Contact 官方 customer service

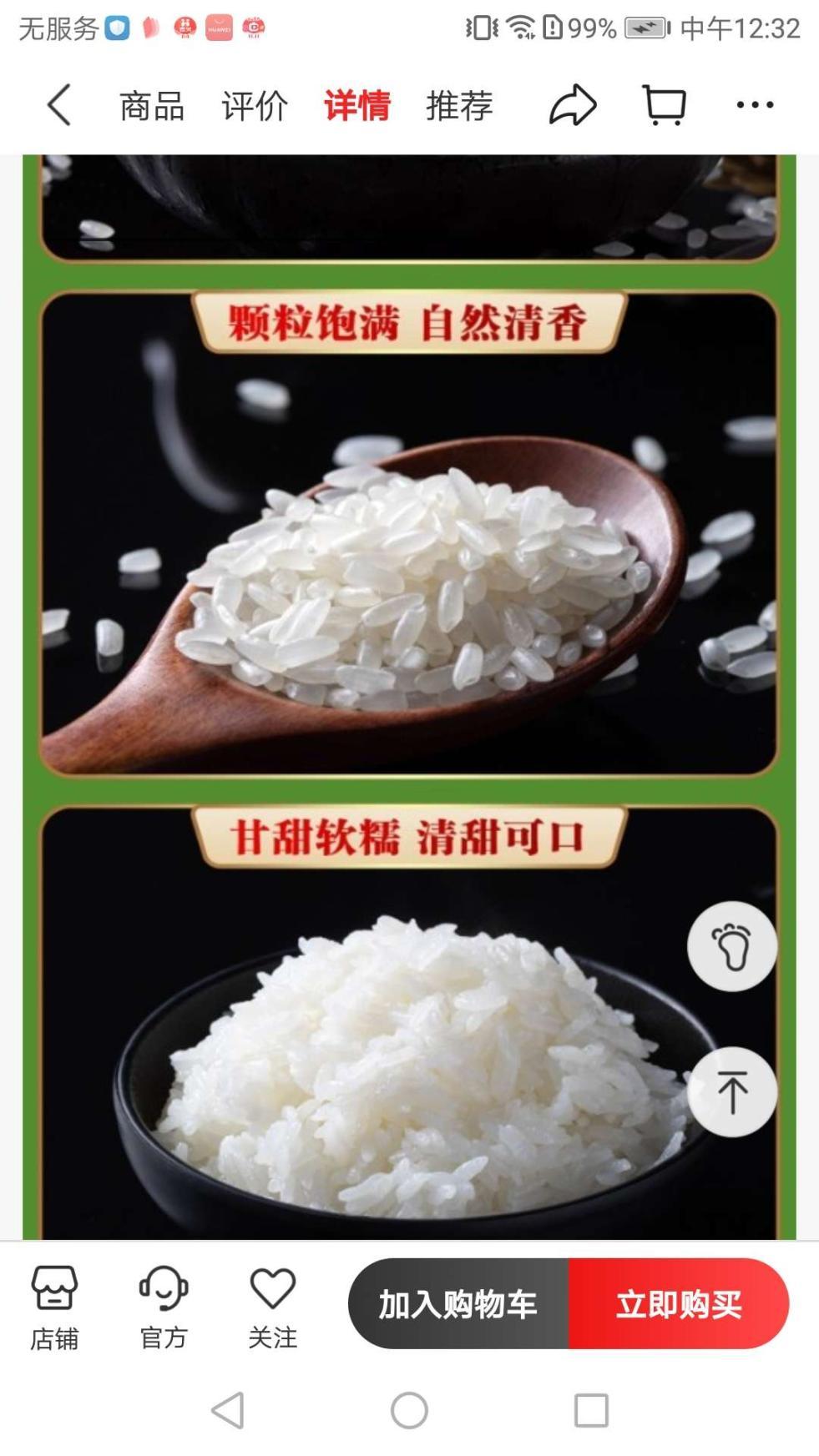tap(164, 1307)
